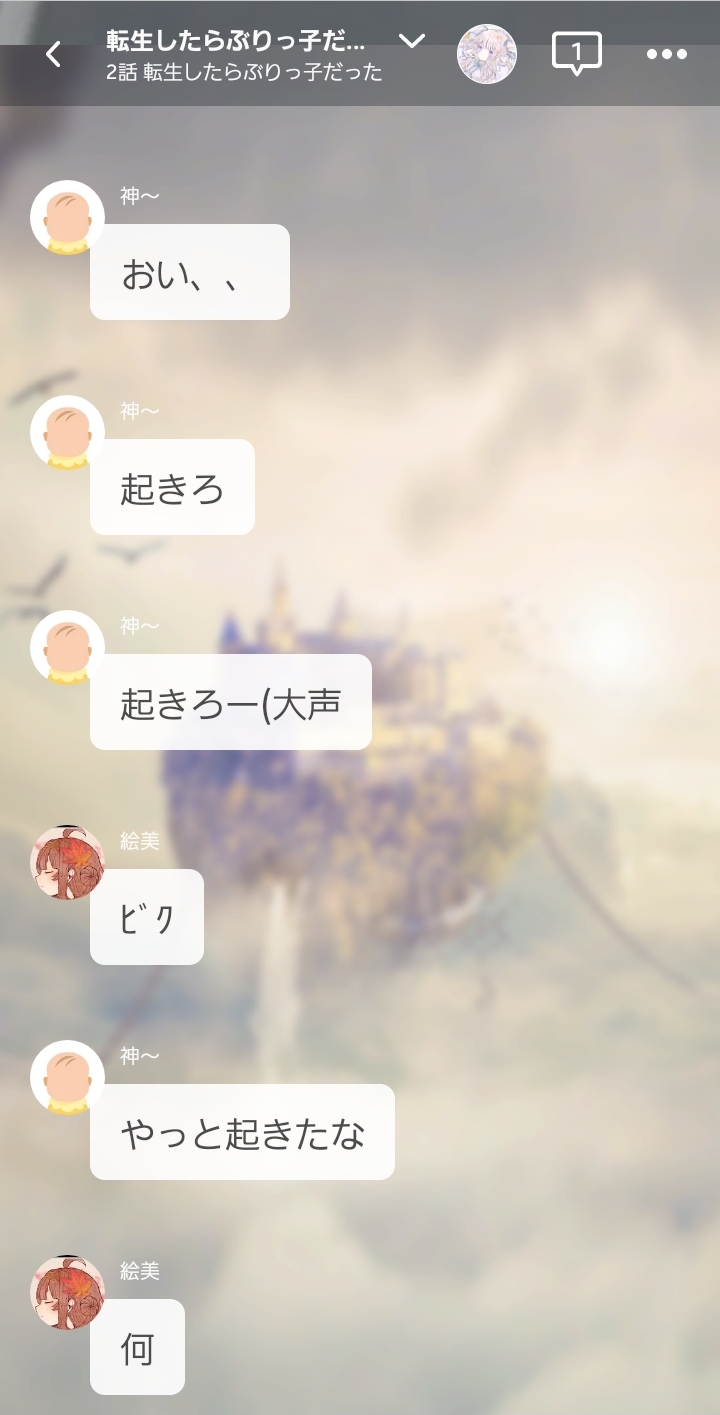Open the three-dot overflow menu

(667, 55)
